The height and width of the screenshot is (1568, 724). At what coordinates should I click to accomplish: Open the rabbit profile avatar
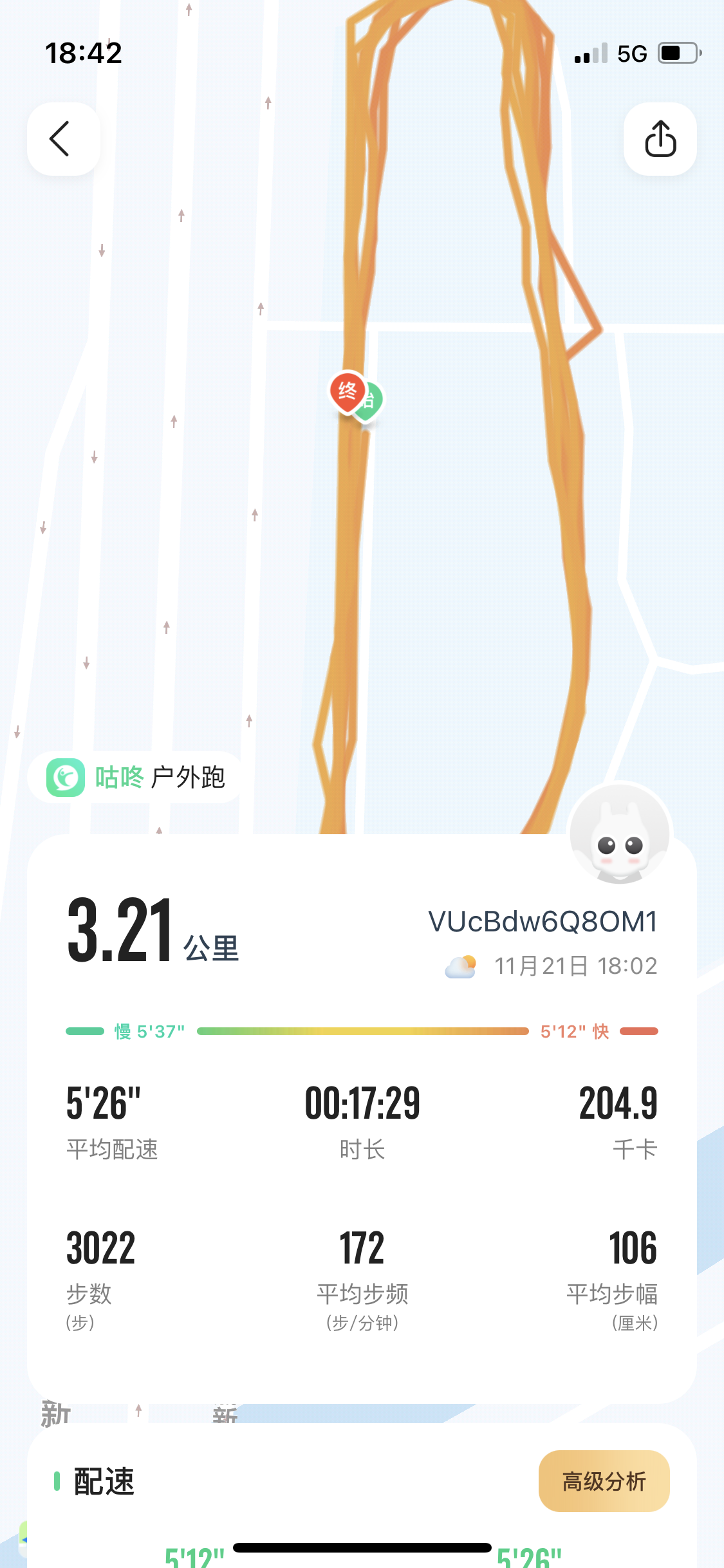pos(619,834)
